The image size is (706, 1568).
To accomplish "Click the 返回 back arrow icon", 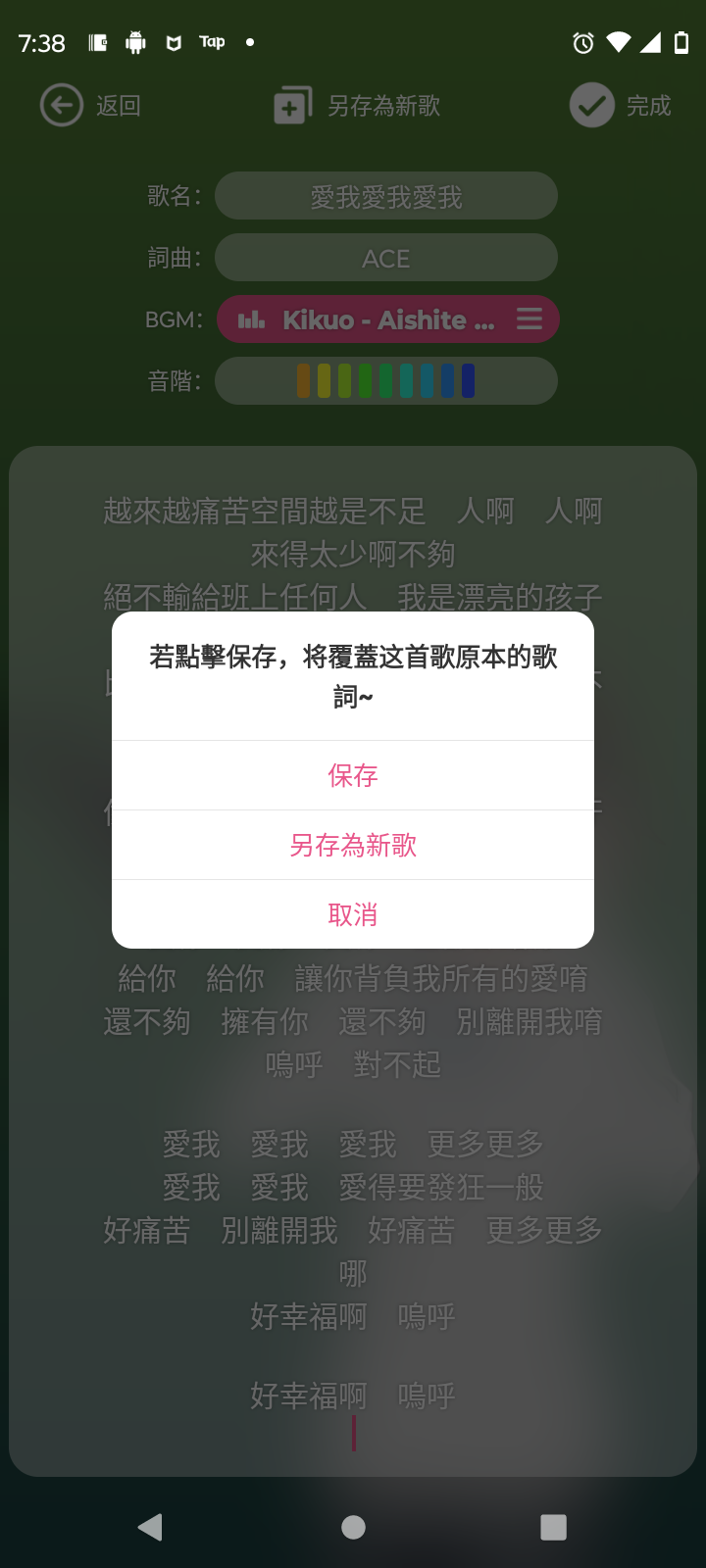I will coord(61,104).
